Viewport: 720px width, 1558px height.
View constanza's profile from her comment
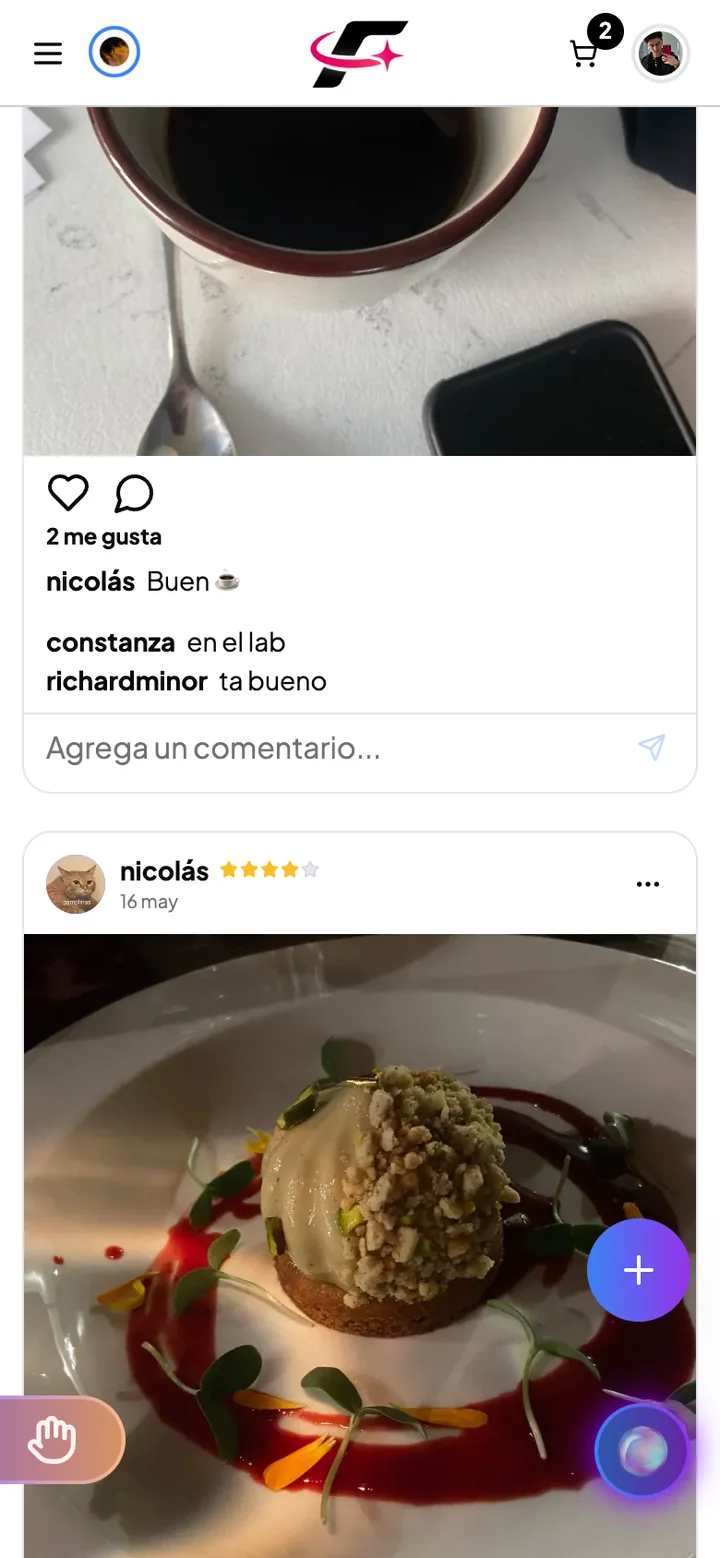(110, 643)
